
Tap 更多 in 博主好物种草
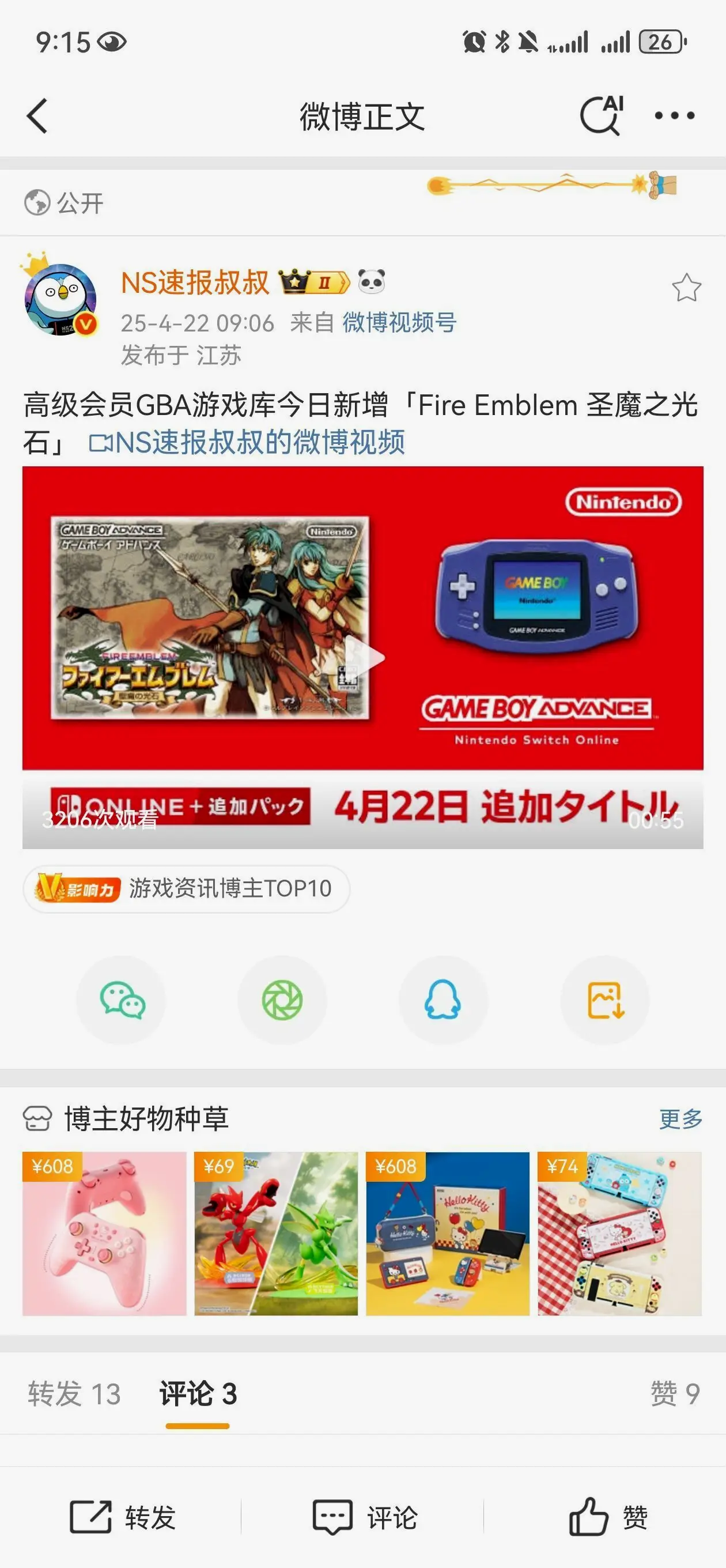point(680,1118)
